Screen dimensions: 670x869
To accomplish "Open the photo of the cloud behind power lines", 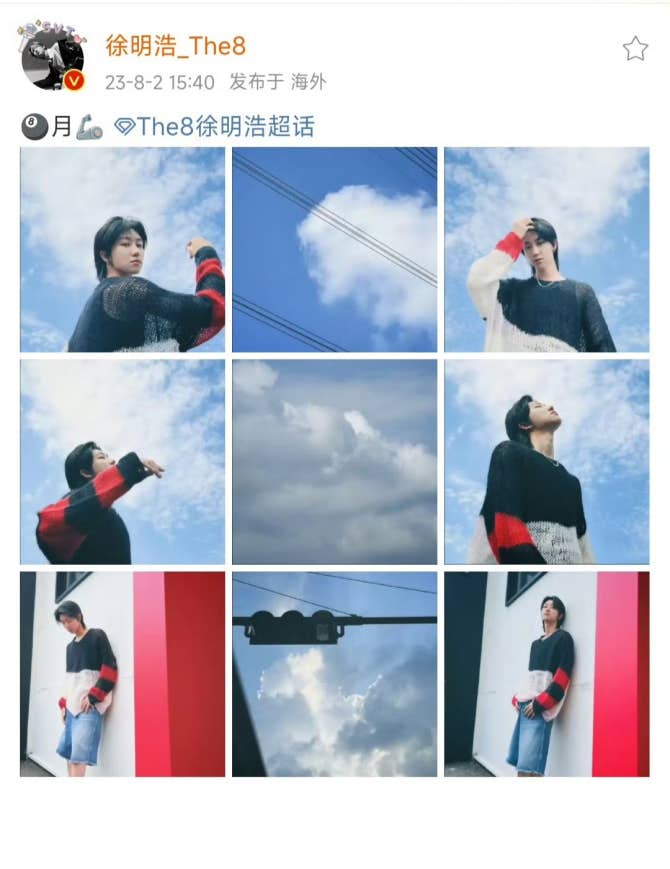I will coord(334,250).
